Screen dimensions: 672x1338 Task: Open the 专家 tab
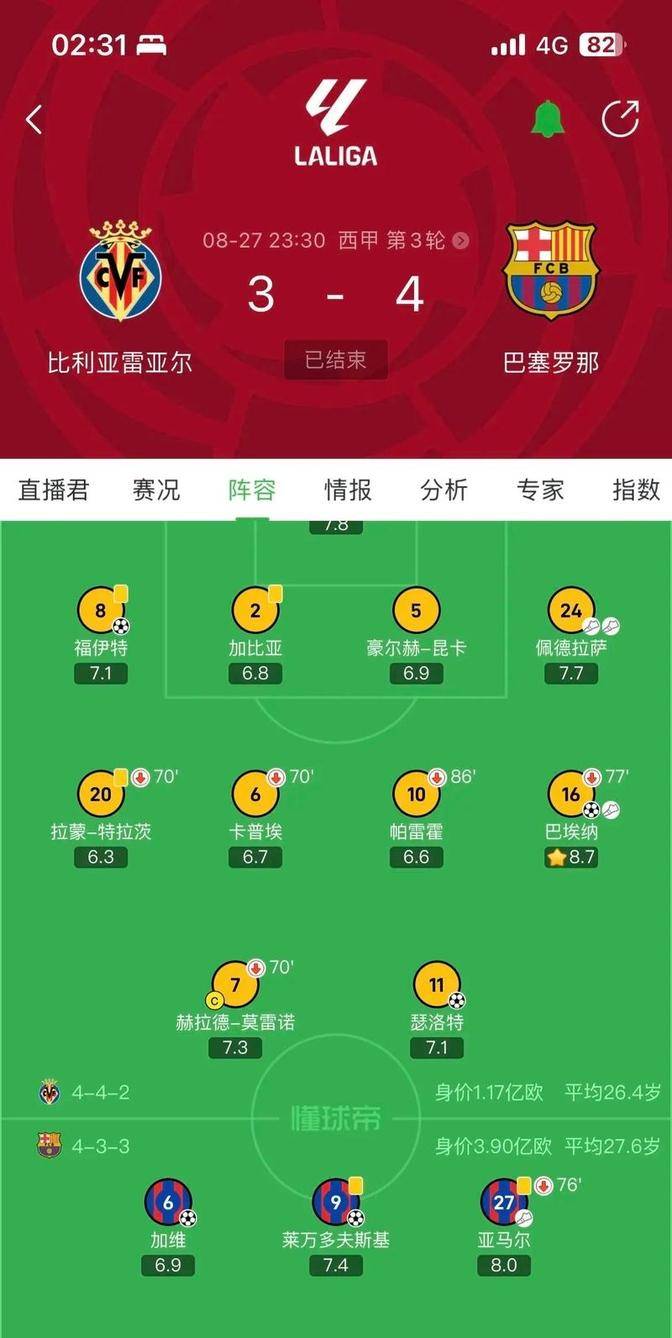point(540,490)
